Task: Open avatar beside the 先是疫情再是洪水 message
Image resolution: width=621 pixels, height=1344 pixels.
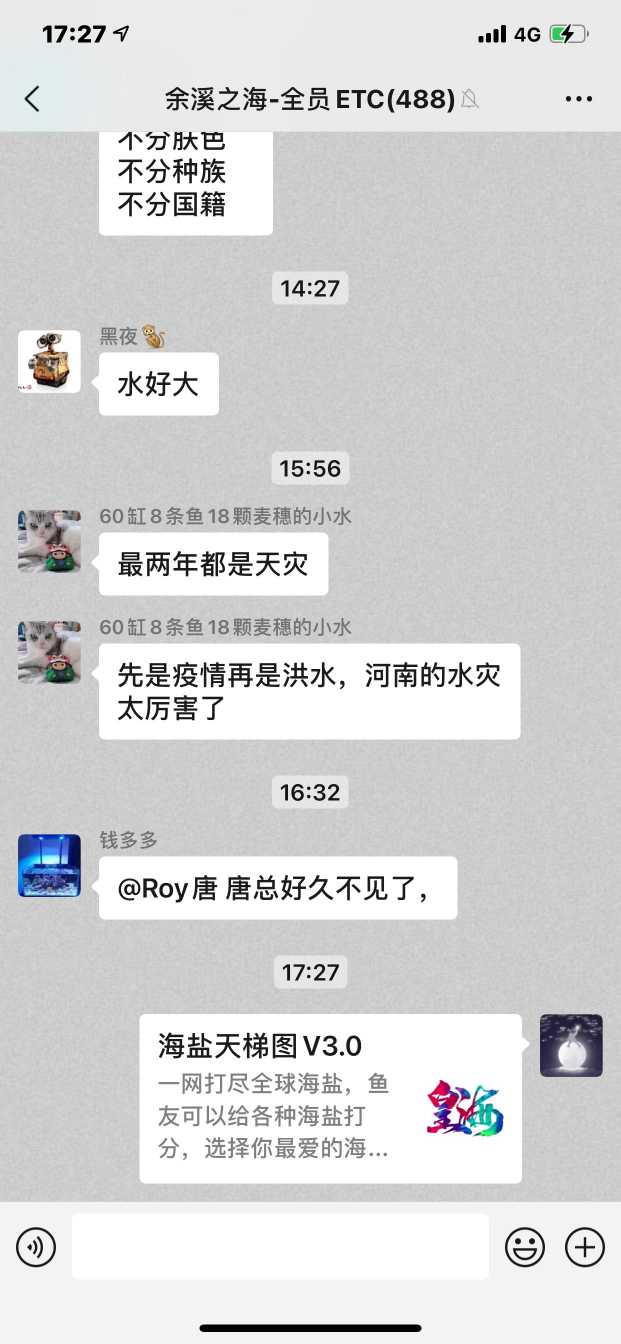Action: (49, 652)
